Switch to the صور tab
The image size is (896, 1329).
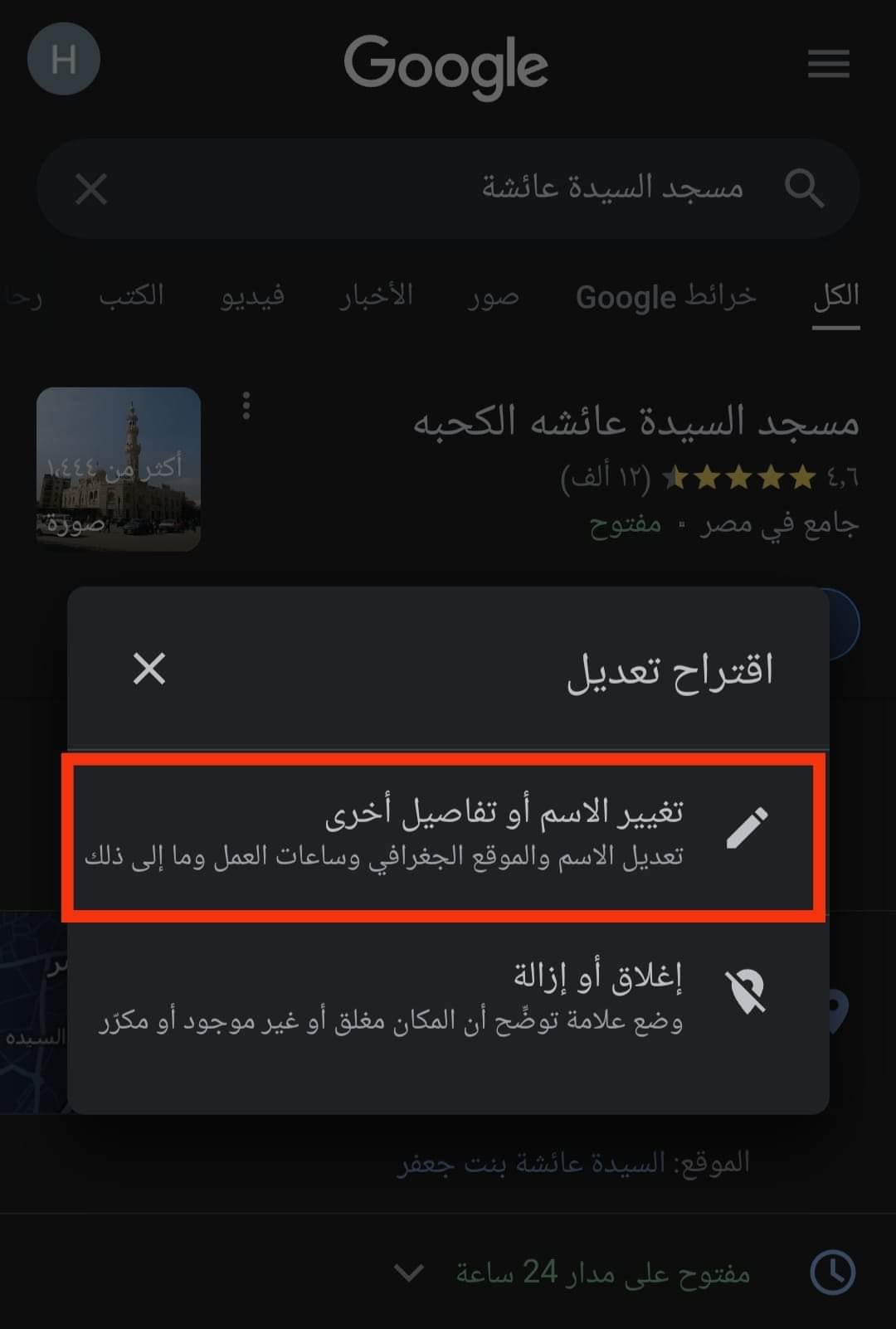pos(493,296)
